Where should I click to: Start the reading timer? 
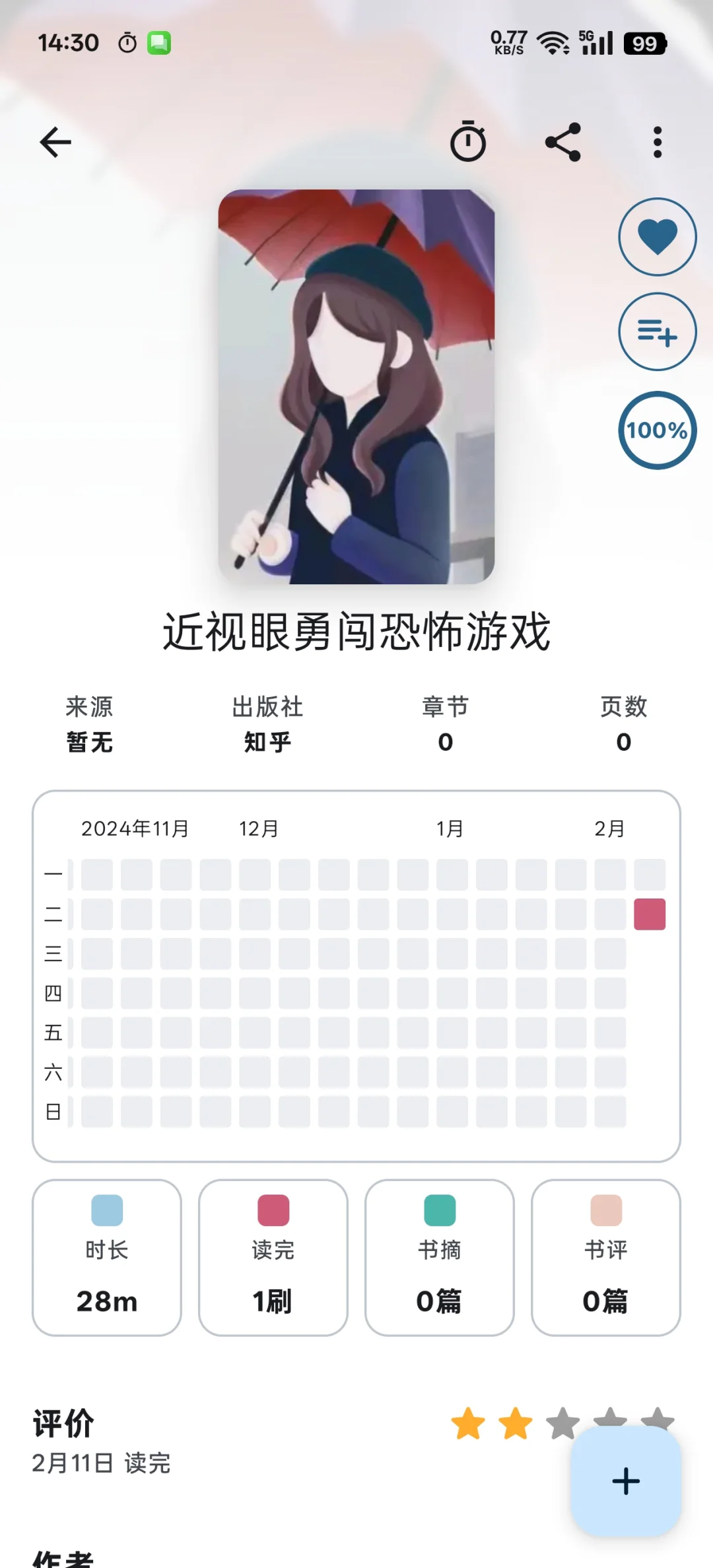[468, 141]
